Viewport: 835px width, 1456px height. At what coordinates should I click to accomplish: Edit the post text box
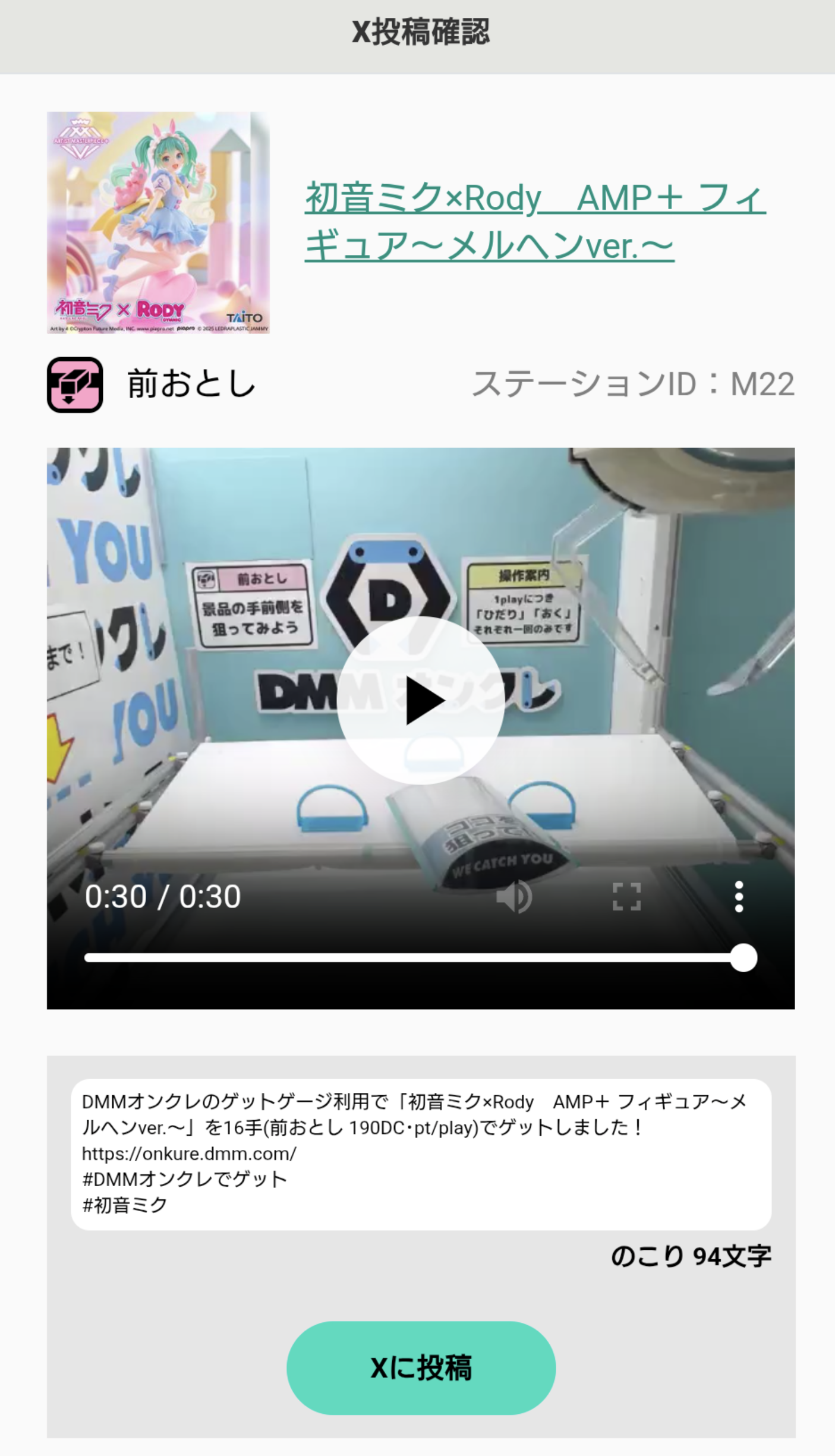tap(421, 1154)
